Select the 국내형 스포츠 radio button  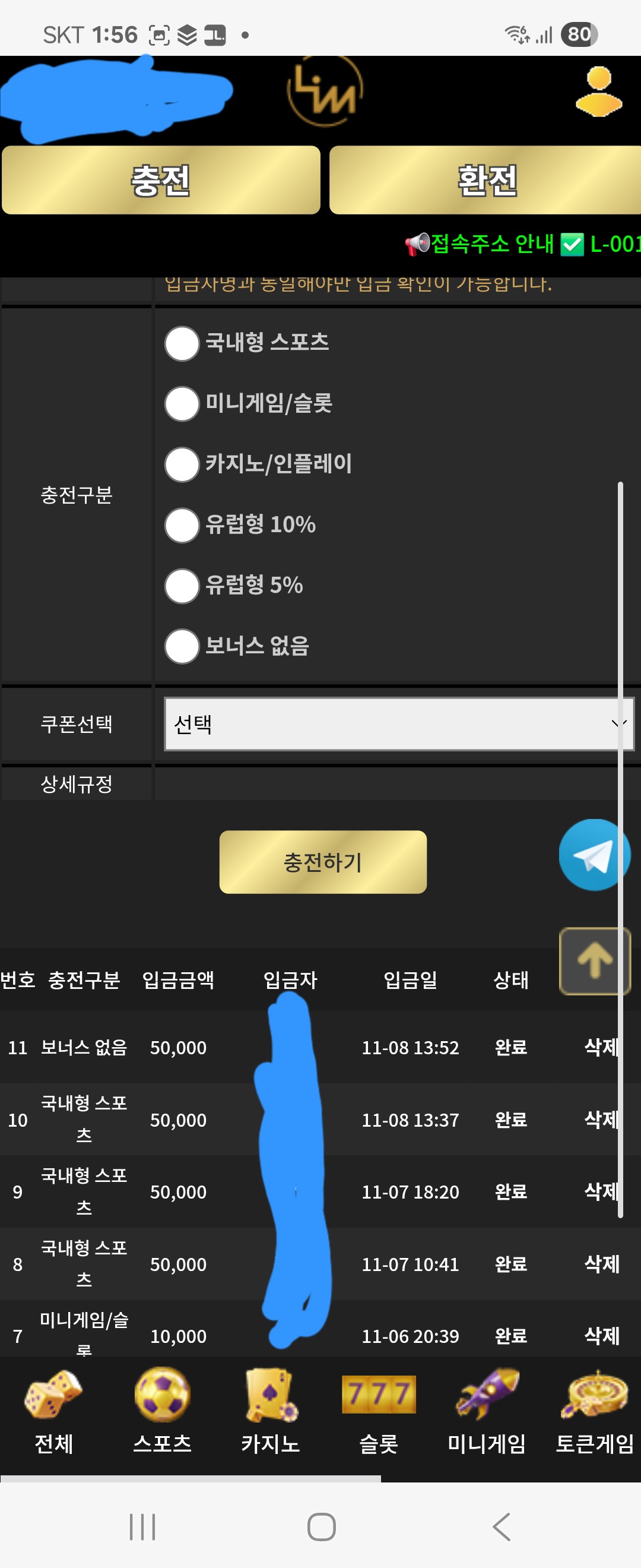tap(180, 343)
